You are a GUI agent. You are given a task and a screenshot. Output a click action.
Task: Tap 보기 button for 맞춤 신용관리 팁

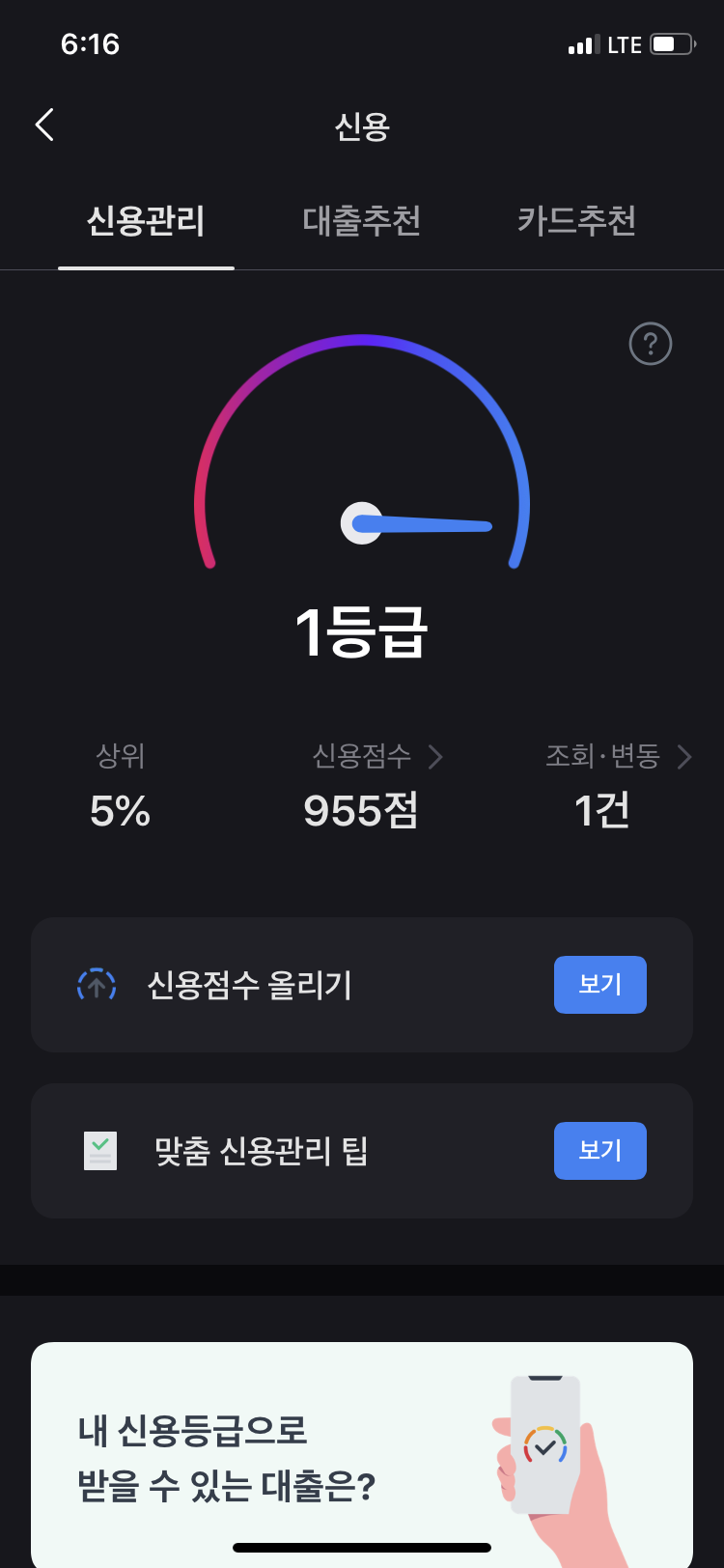point(599,1151)
